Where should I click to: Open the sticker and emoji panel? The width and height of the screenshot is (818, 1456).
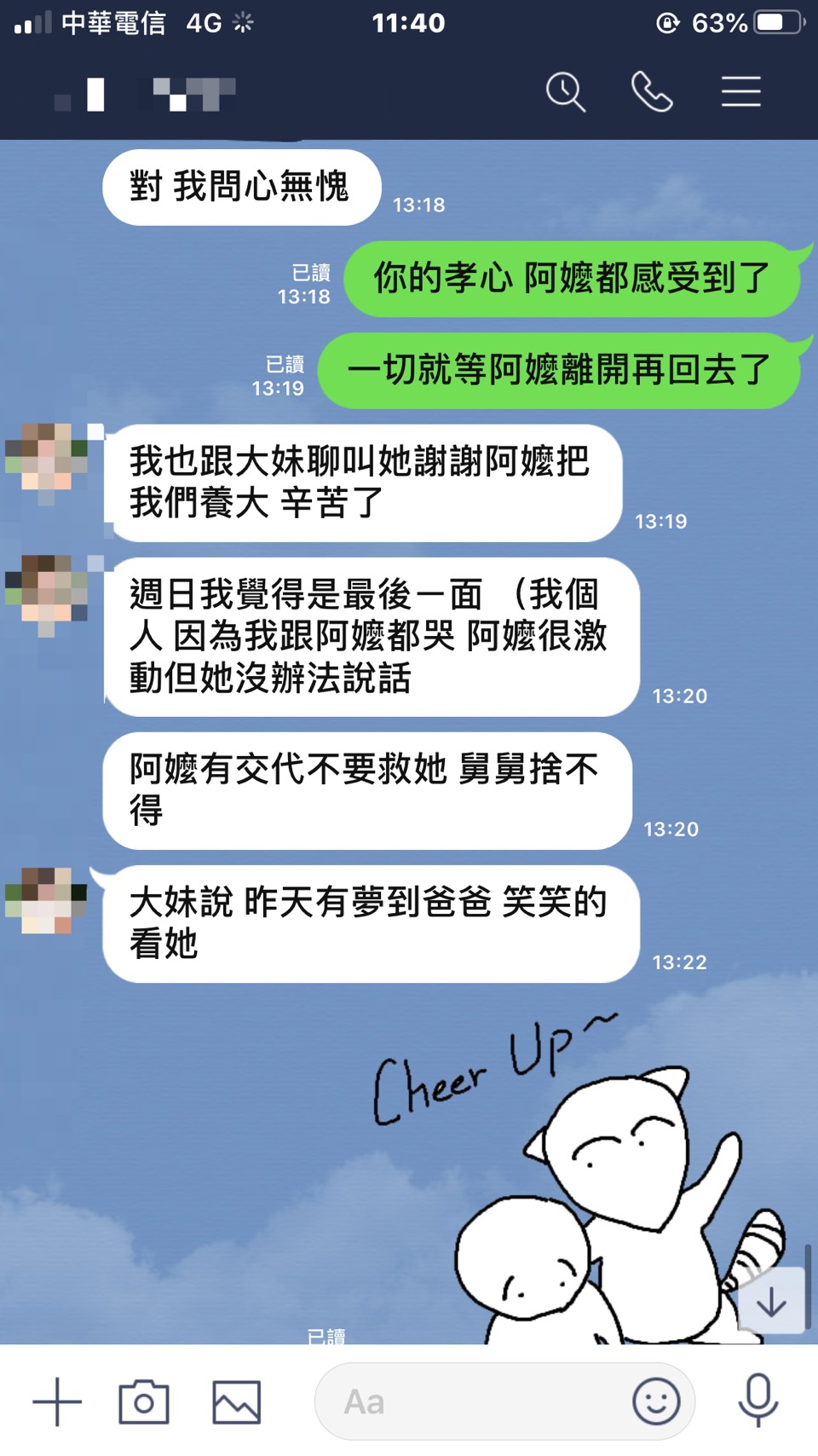[656, 1401]
